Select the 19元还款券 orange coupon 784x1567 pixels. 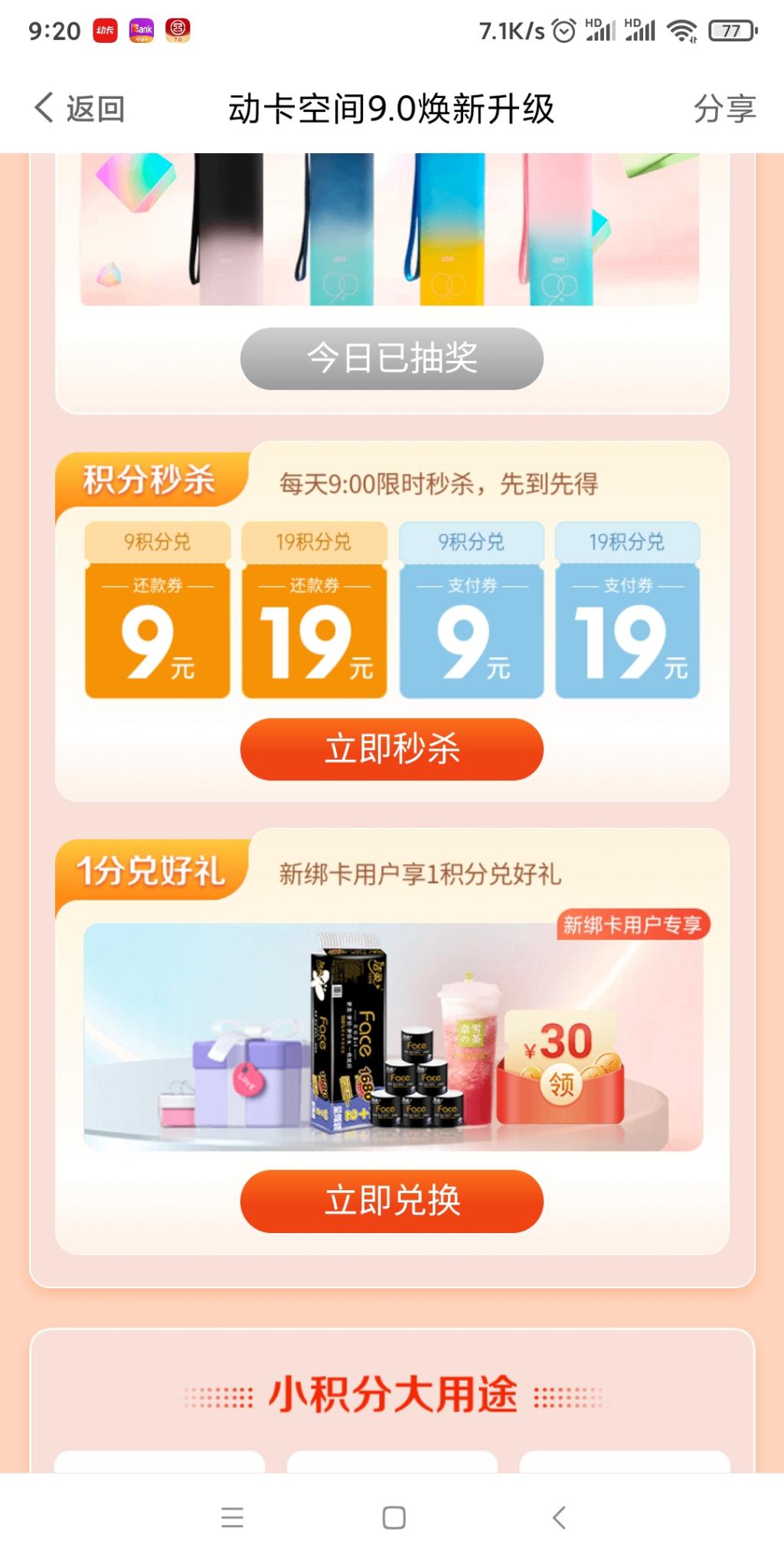point(312,628)
